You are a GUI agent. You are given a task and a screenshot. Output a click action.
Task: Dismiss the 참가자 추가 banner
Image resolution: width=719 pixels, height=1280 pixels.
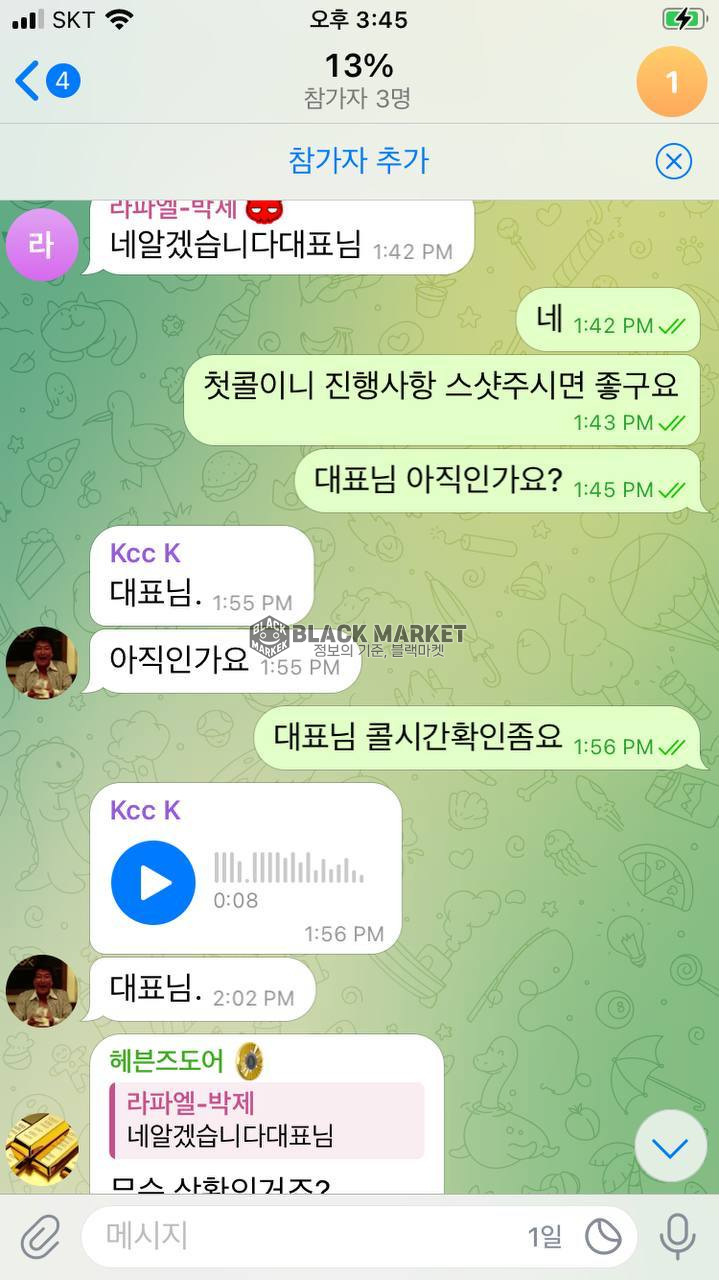(673, 161)
